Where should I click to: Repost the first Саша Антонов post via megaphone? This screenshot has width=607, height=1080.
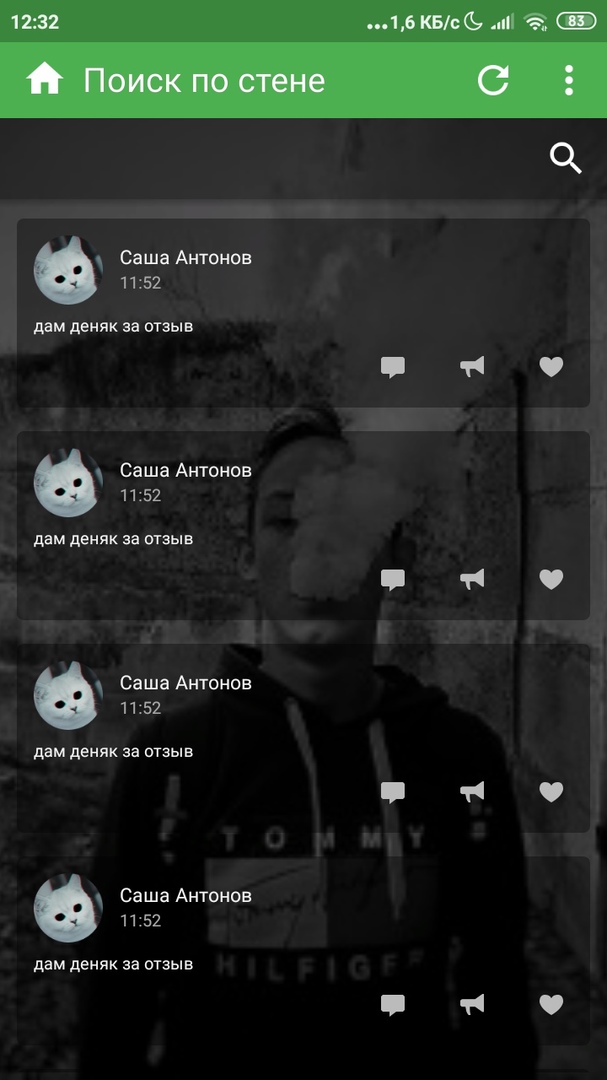472,367
